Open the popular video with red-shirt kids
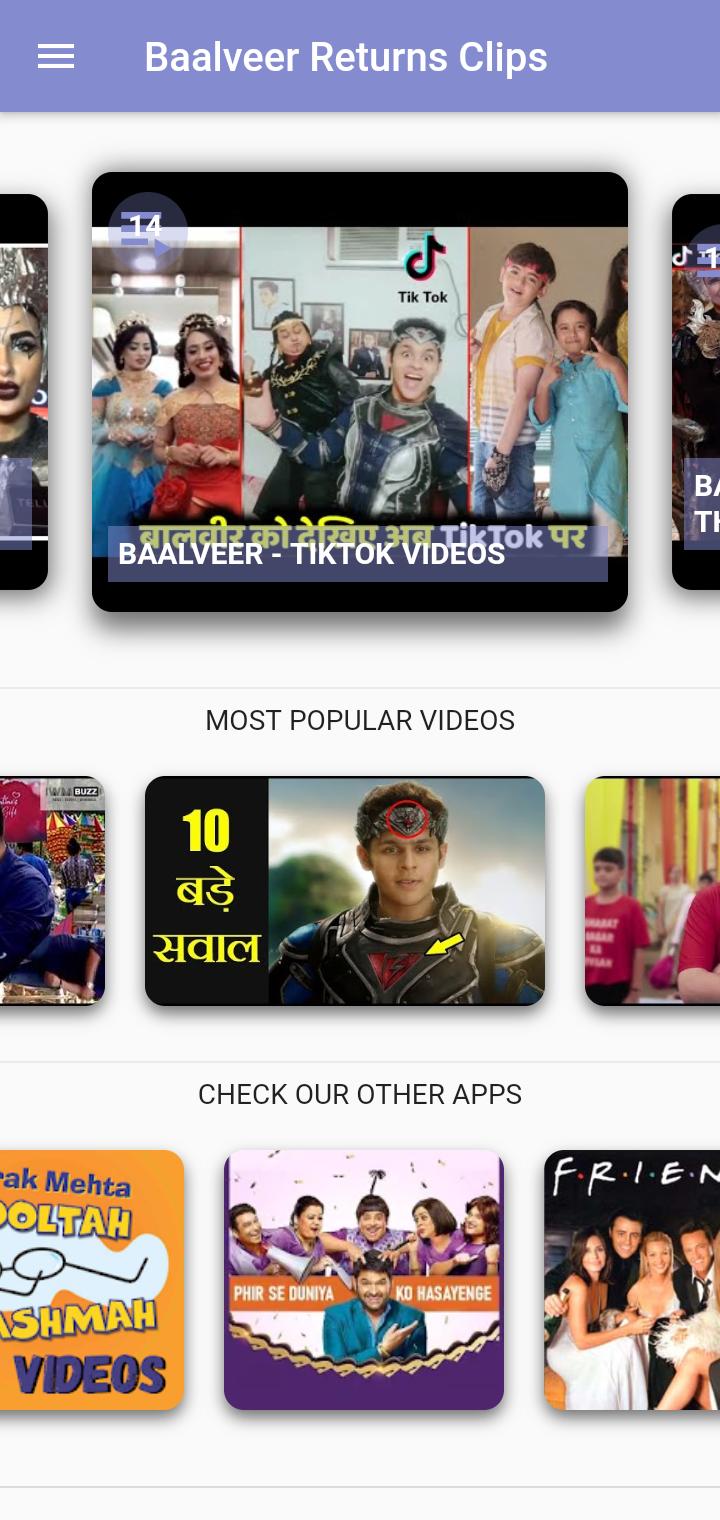This screenshot has height=1520, width=720. click(652, 891)
